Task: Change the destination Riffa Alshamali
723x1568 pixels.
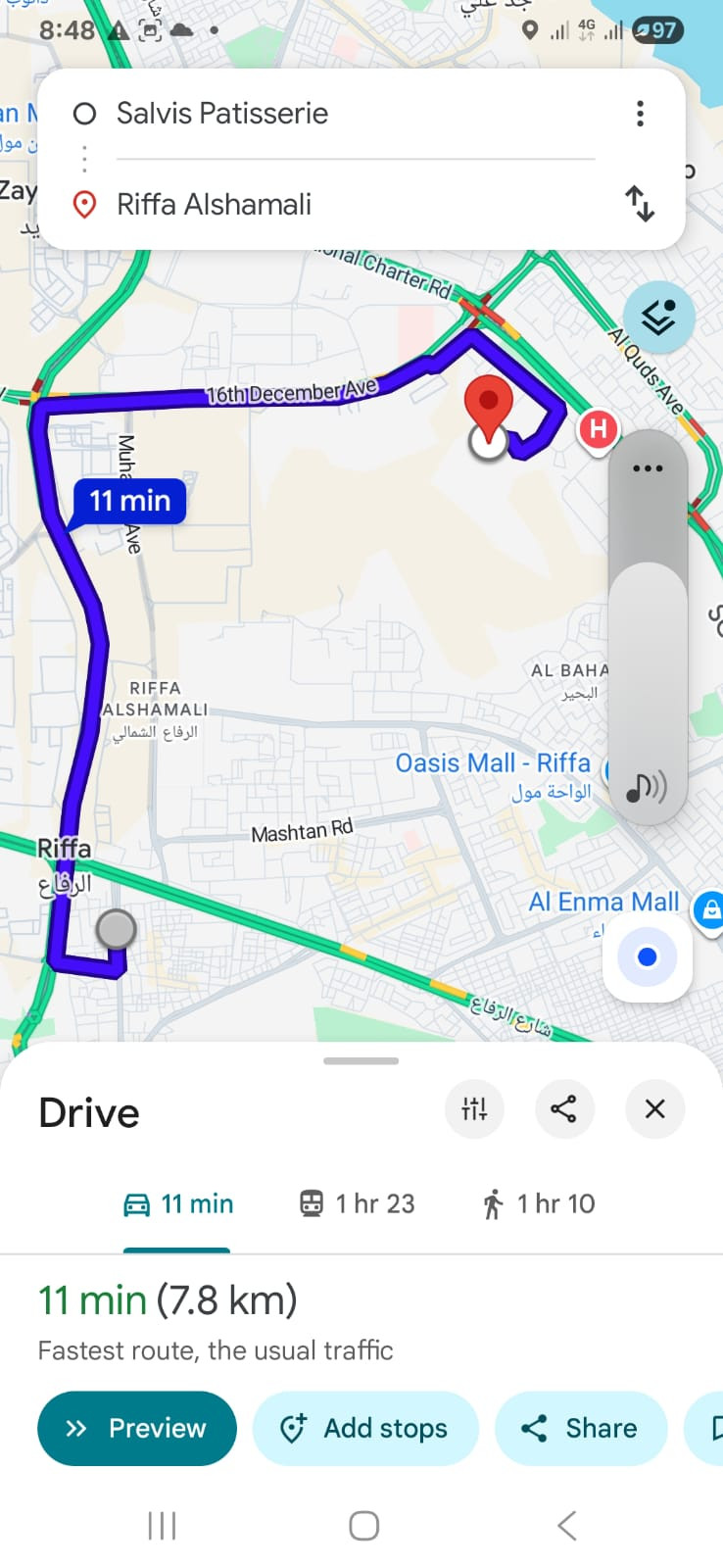Action: point(214,205)
